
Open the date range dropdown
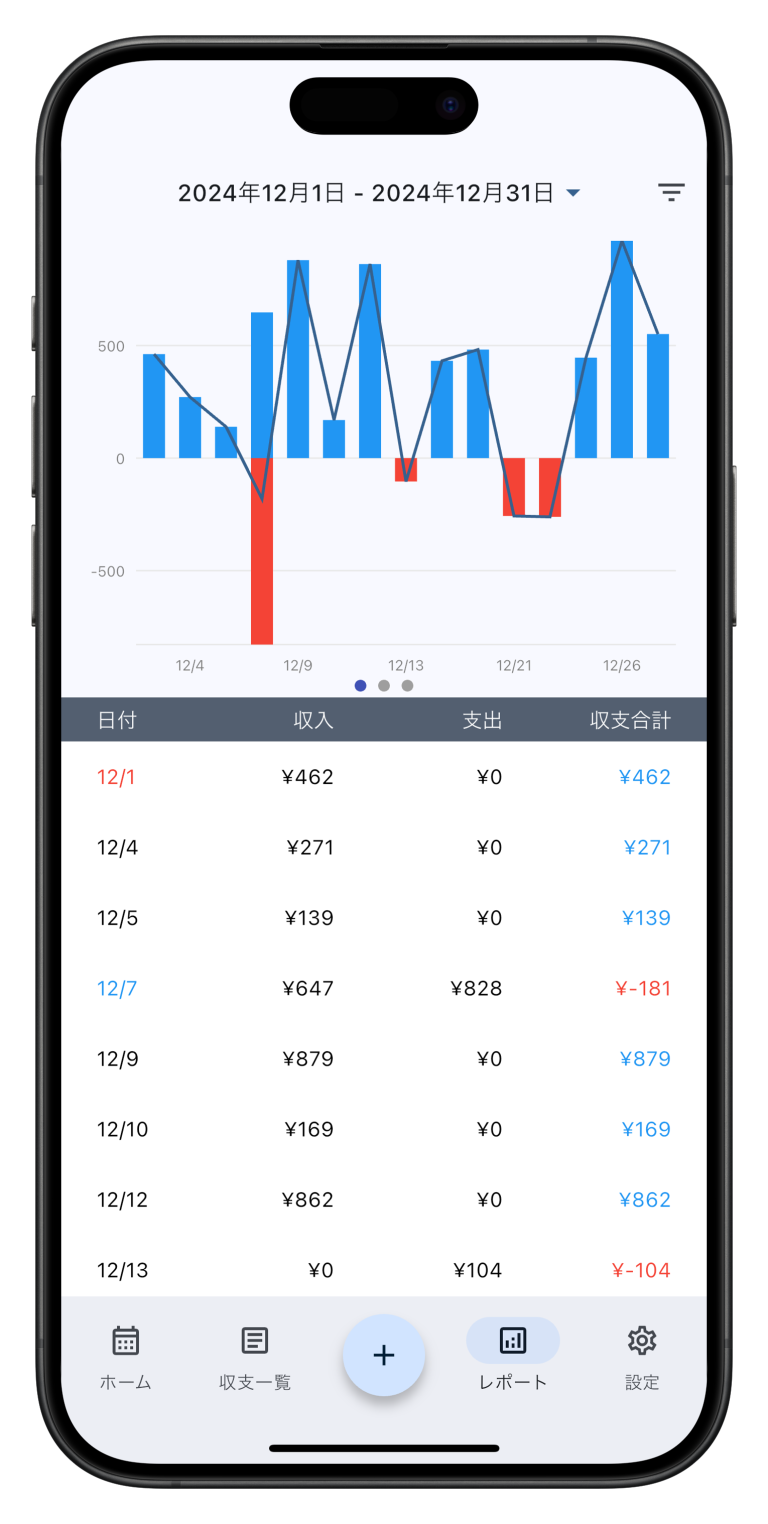378,193
